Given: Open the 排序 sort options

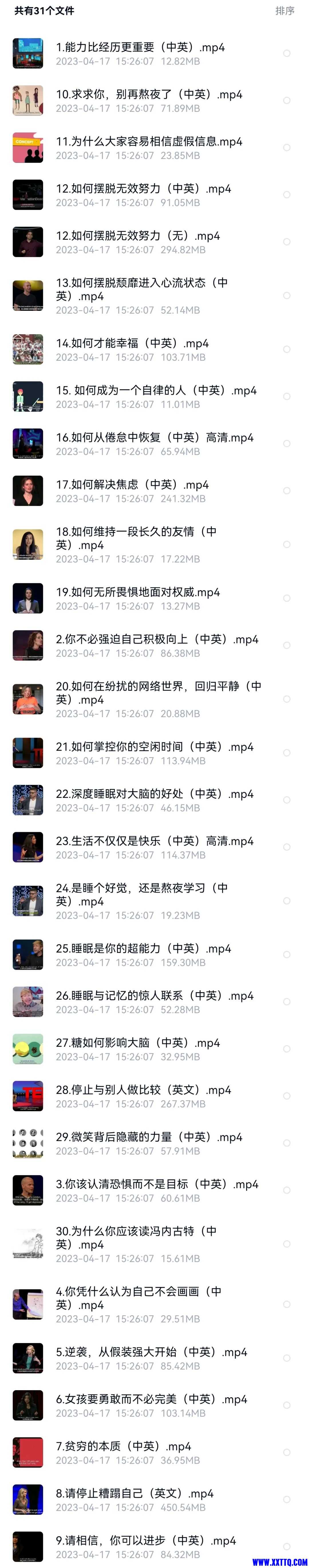Looking at the screenshot, I should (285, 10).
